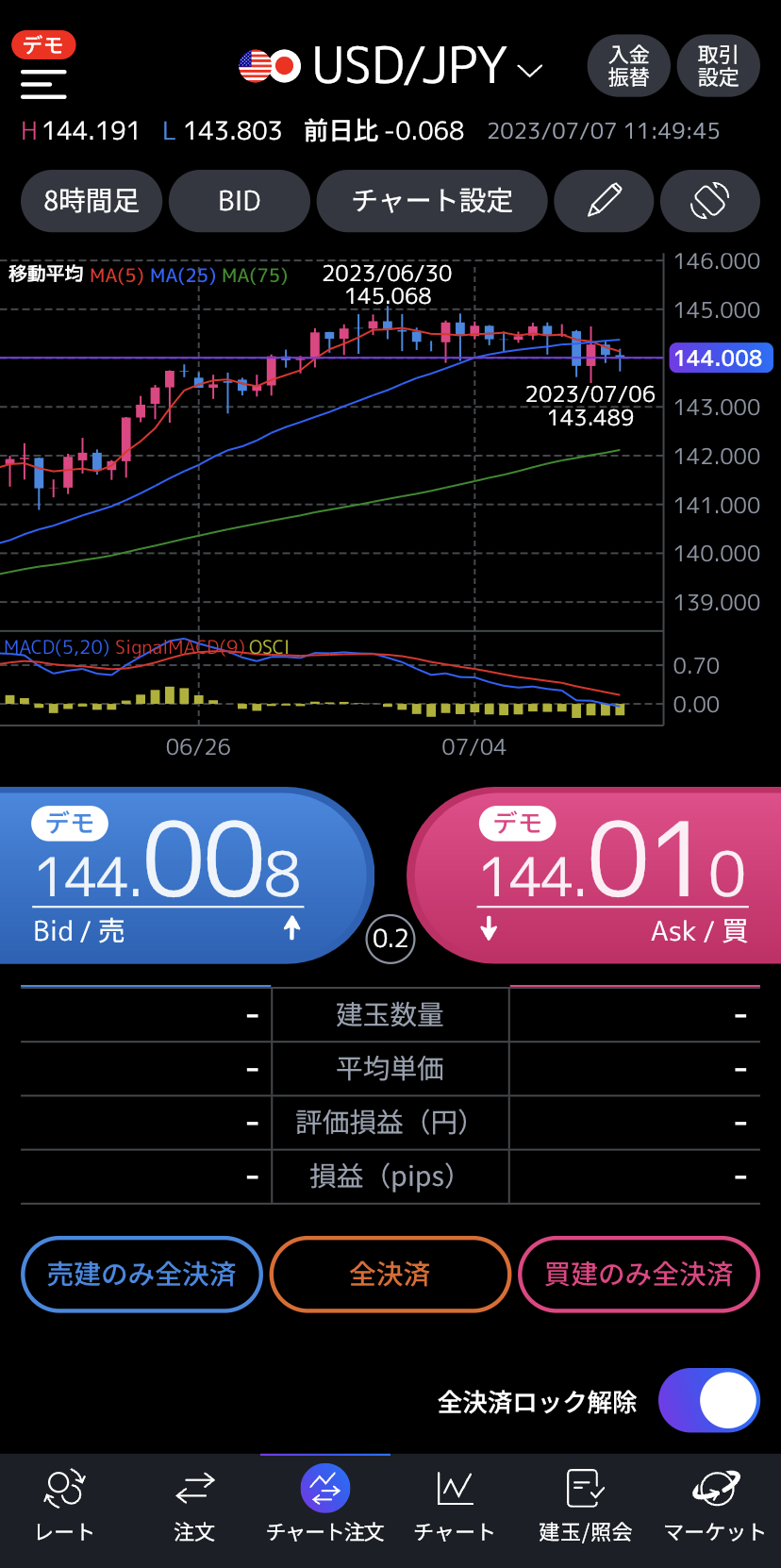The width and height of the screenshot is (781, 1568).
Task: Open 取引設定 trade settings
Action: (x=718, y=66)
